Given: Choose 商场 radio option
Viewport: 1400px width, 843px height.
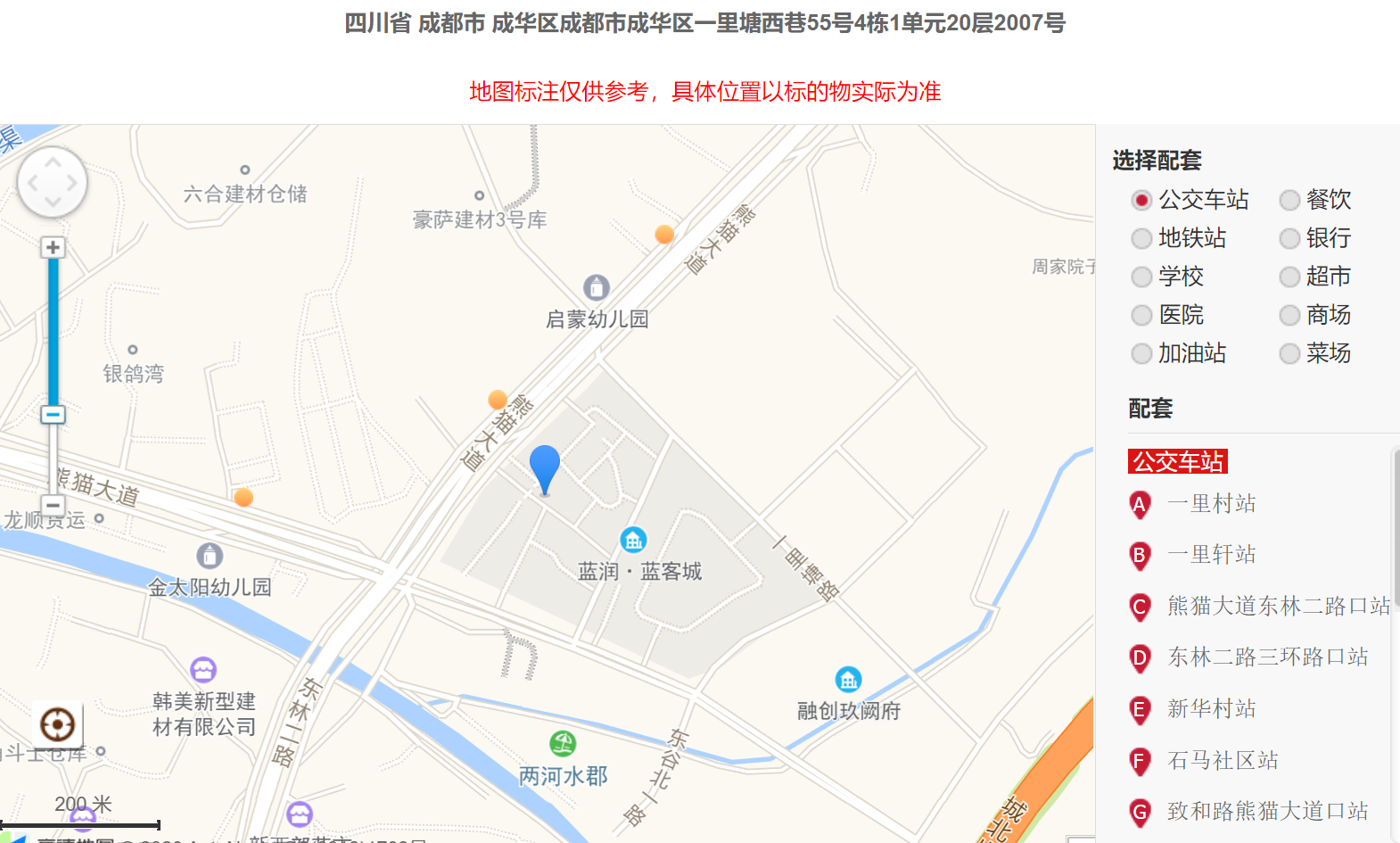Looking at the screenshot, I should pyautogui.click(x=1289, y=316).
